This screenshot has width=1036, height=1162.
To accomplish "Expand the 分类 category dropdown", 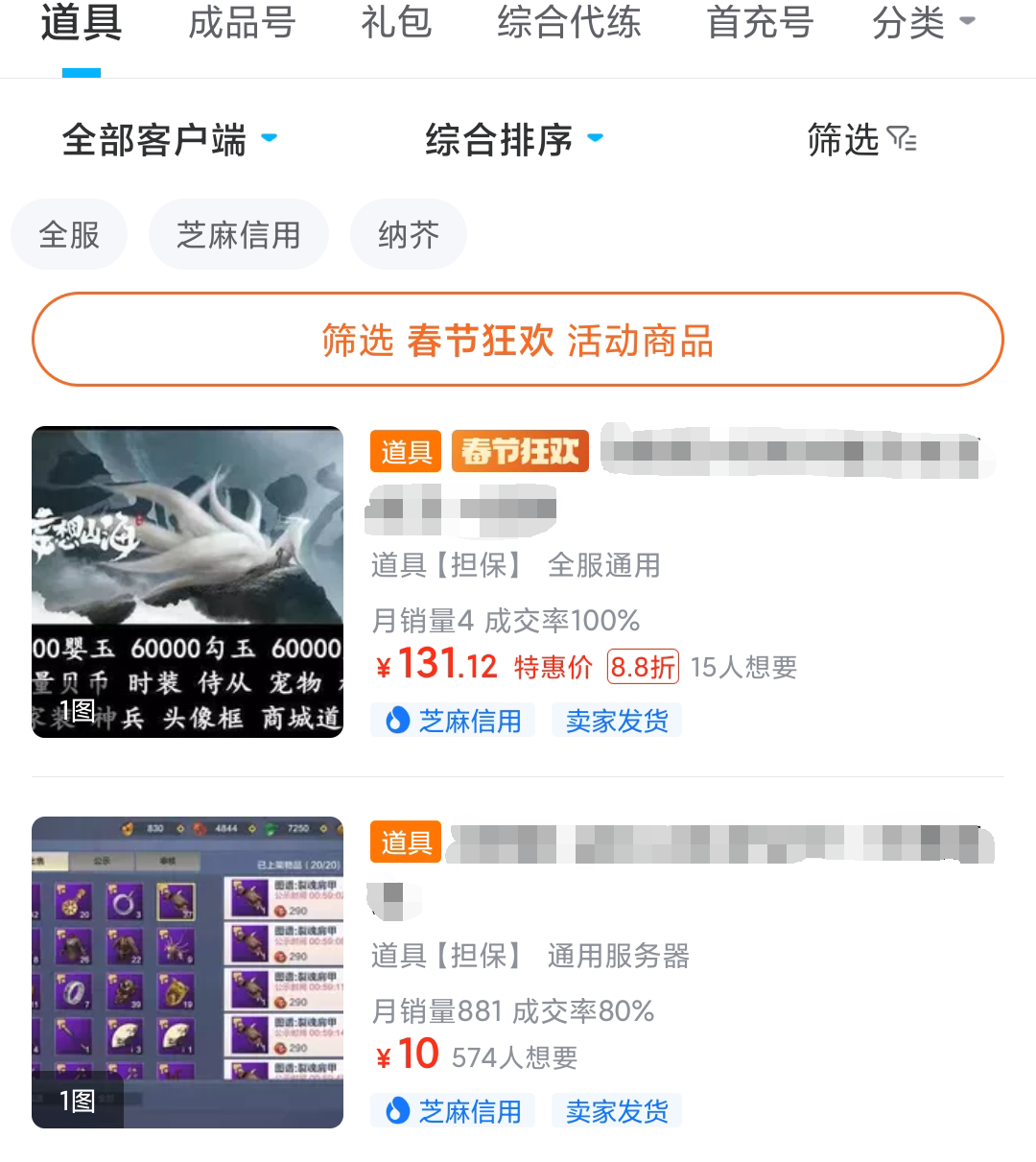I will (x=923, y=23).
